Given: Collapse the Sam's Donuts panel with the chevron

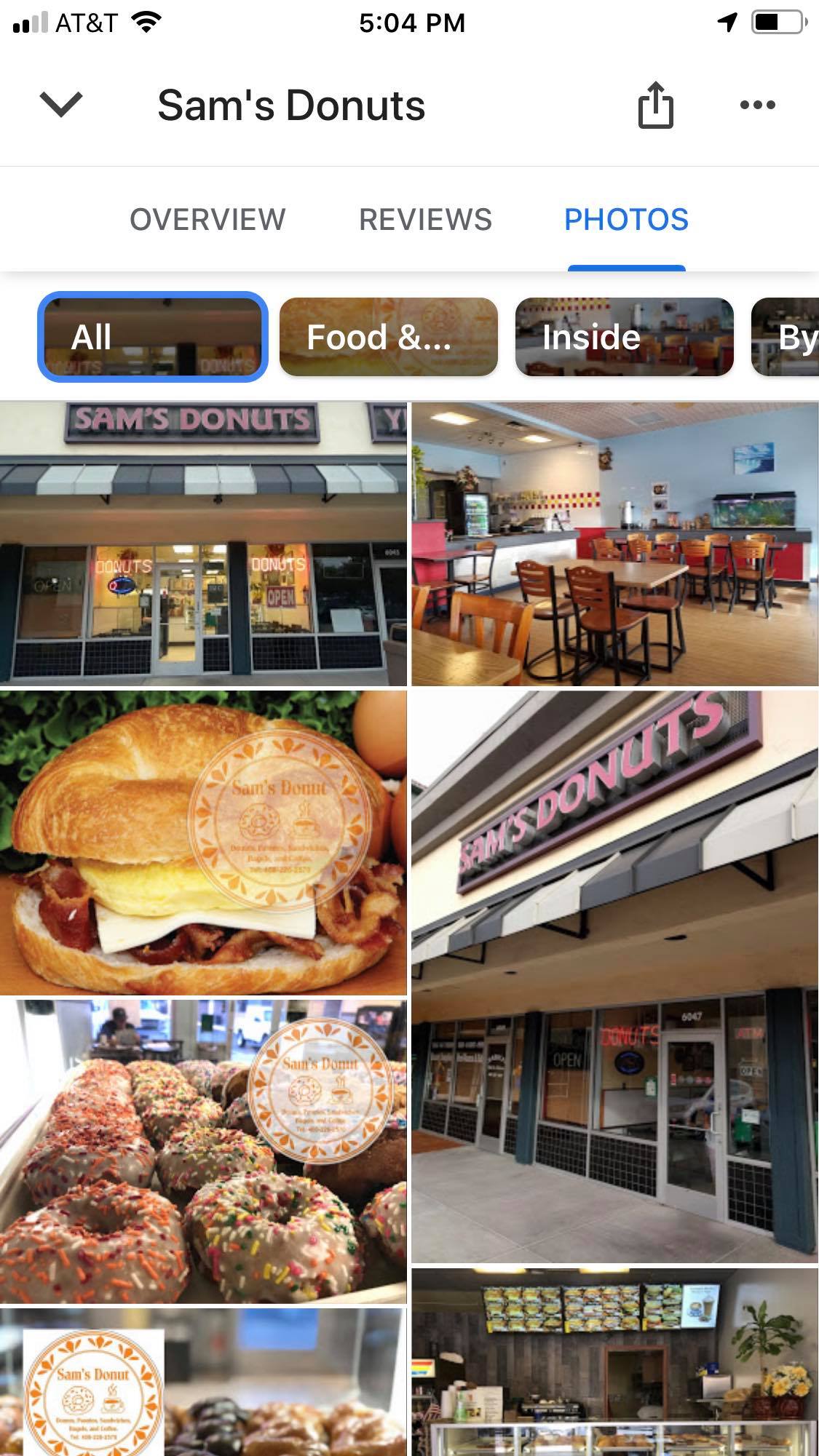Looking at the screenshot, I should pyautogui.click(x=61, y=105).
